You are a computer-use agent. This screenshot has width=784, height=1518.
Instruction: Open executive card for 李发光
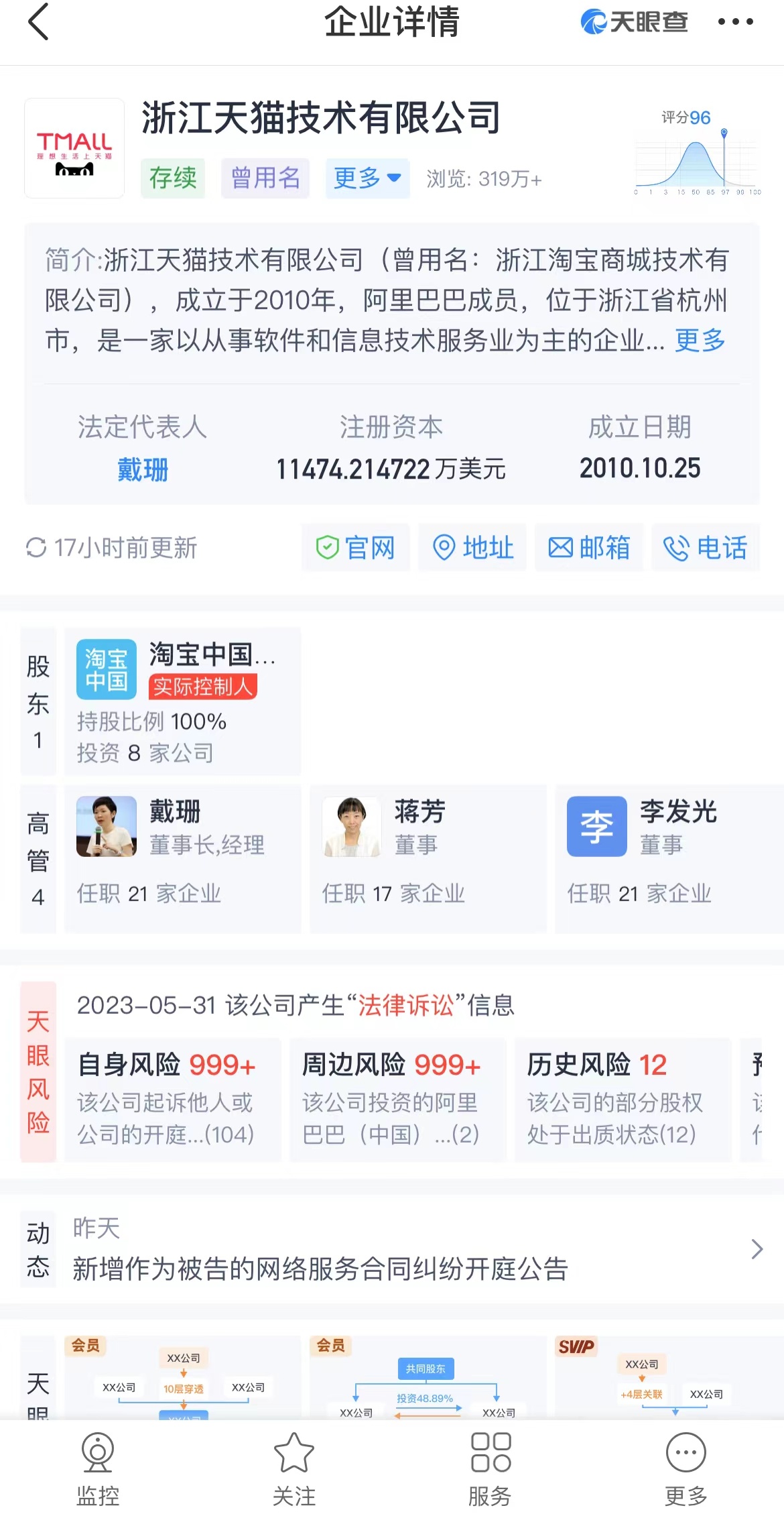click(x=669, y=858)
